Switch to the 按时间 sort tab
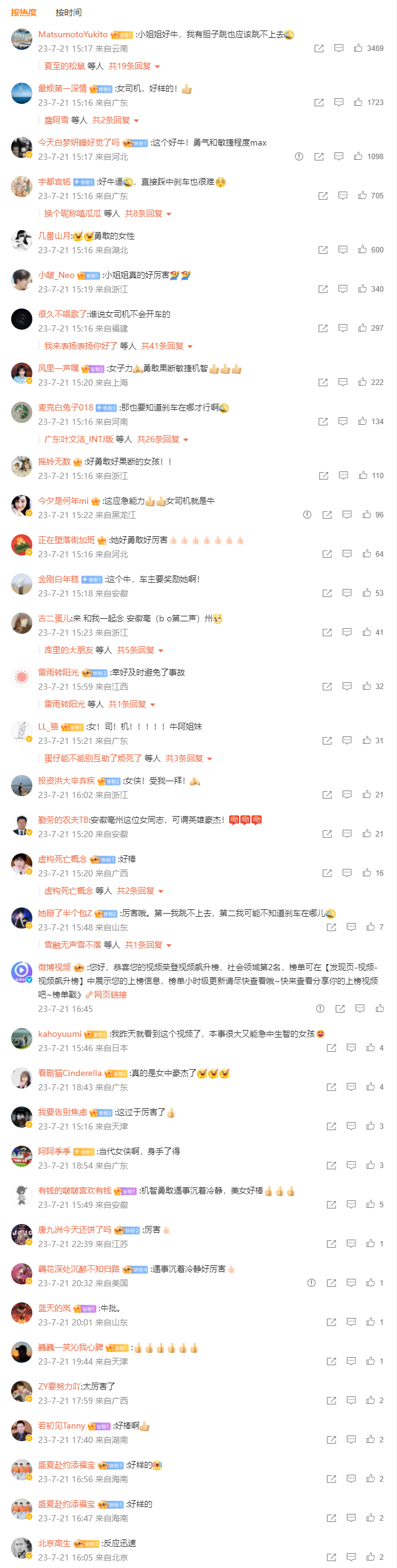This screenshot has height=1568, width=397. [x=68, y=12]
